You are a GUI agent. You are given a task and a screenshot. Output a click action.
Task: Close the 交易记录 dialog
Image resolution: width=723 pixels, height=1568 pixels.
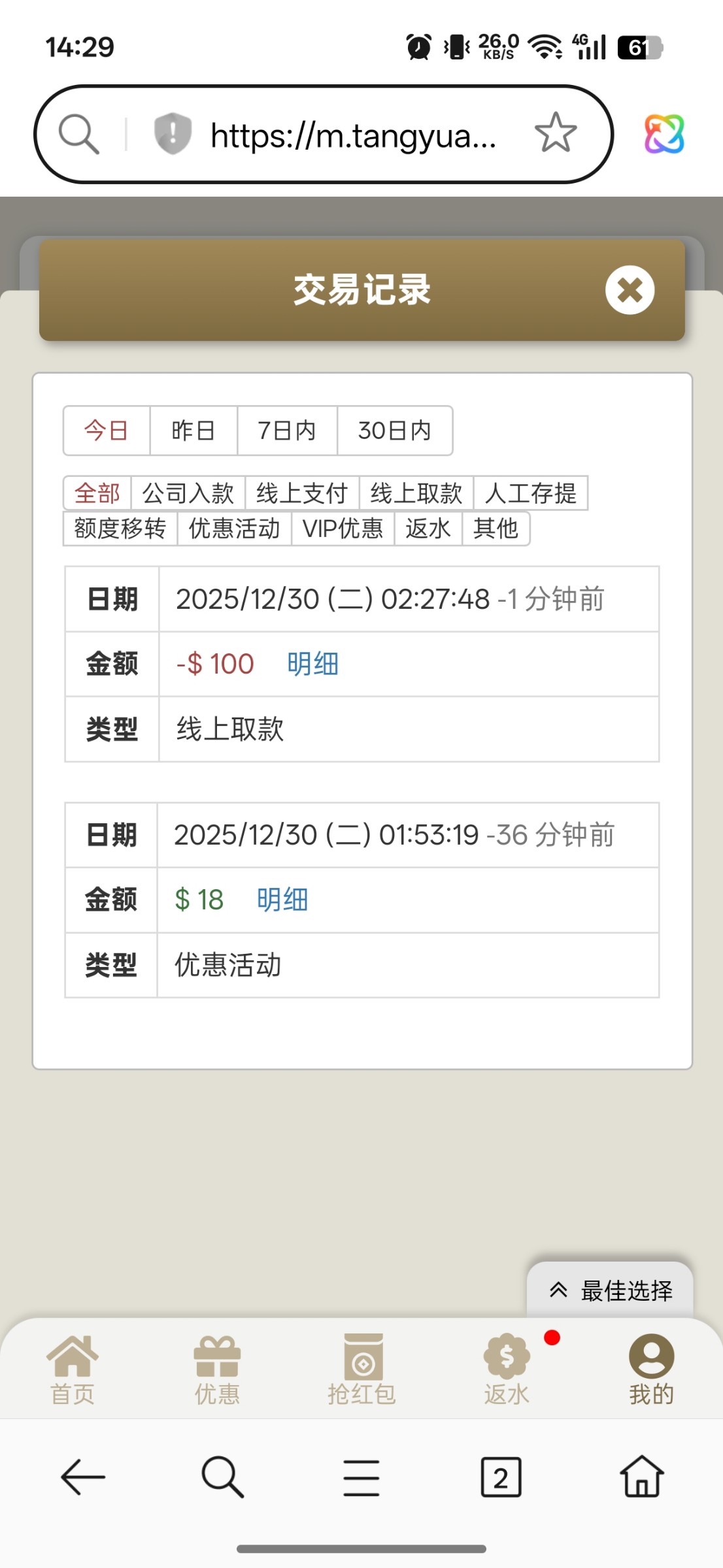(630, 290)
